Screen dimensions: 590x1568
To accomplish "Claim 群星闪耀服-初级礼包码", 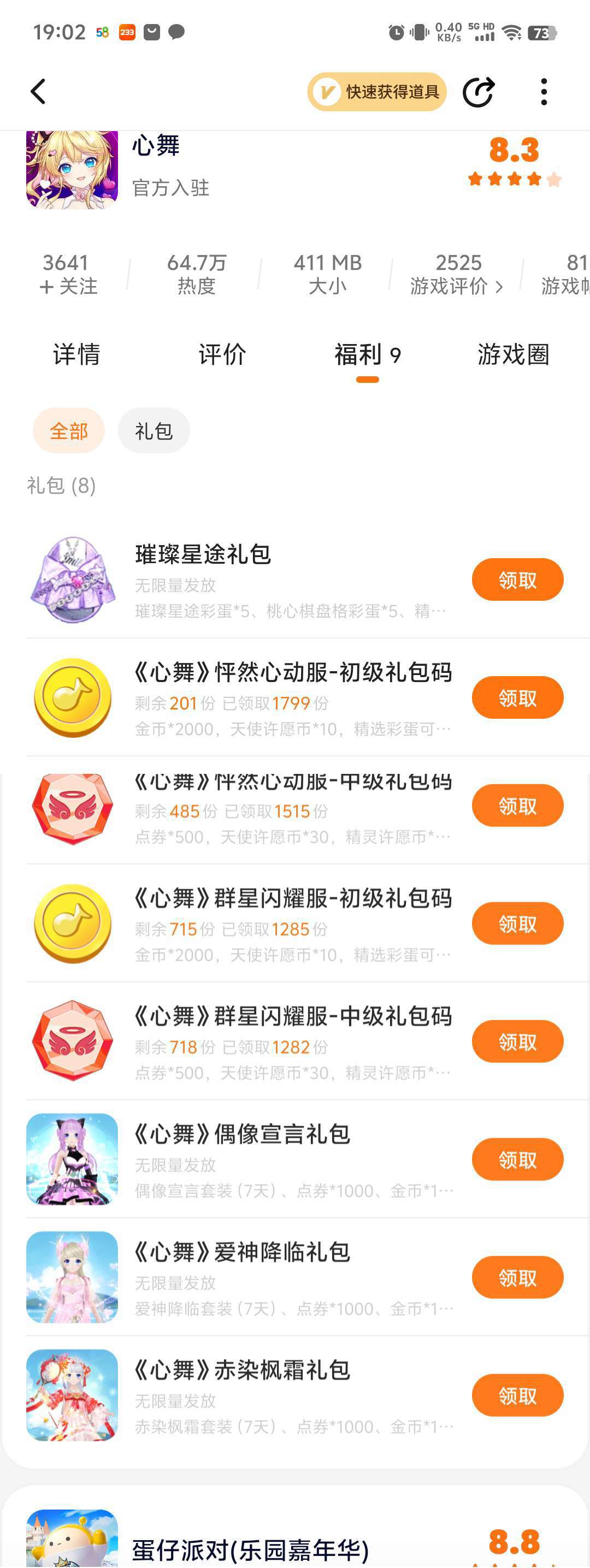I will 517,924.
